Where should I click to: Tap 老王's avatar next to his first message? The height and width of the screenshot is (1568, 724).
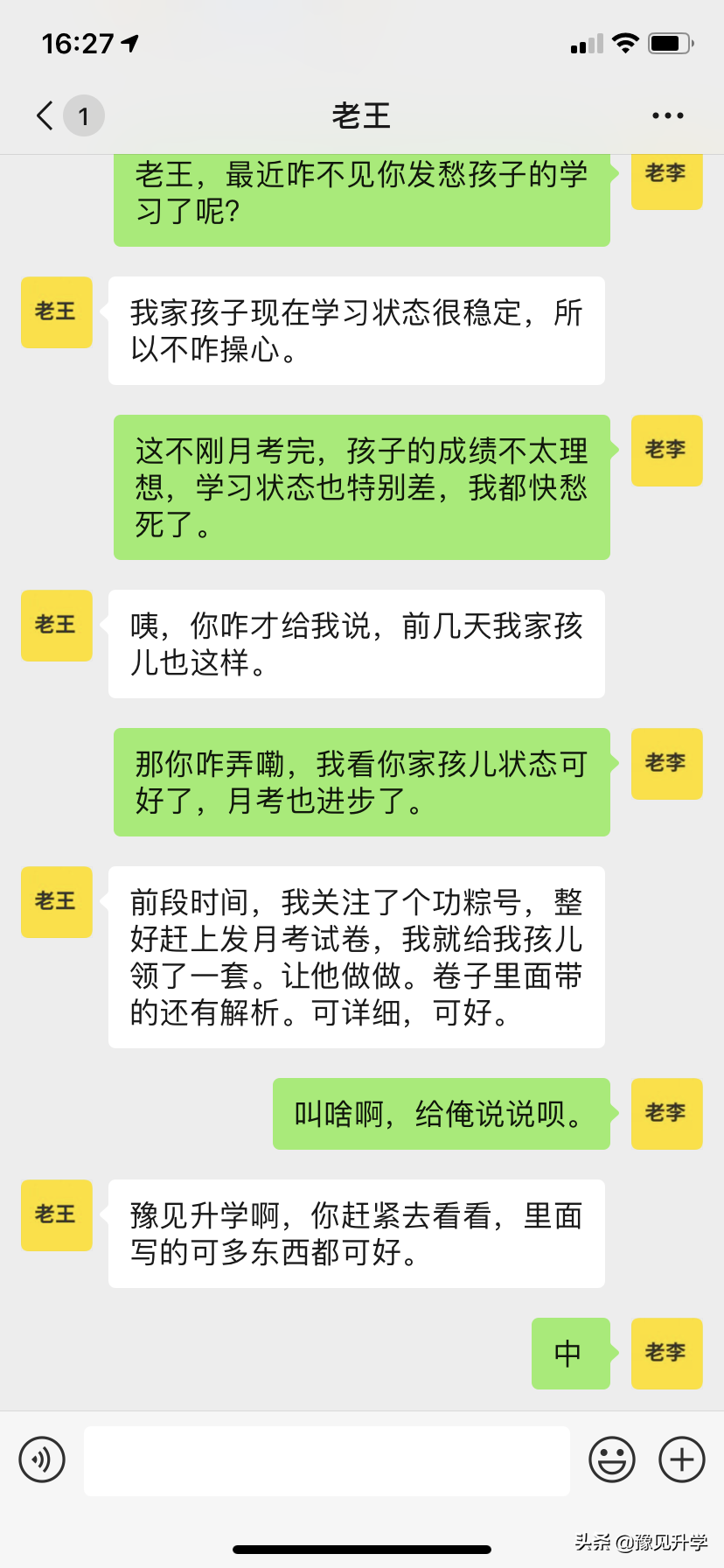56,312
